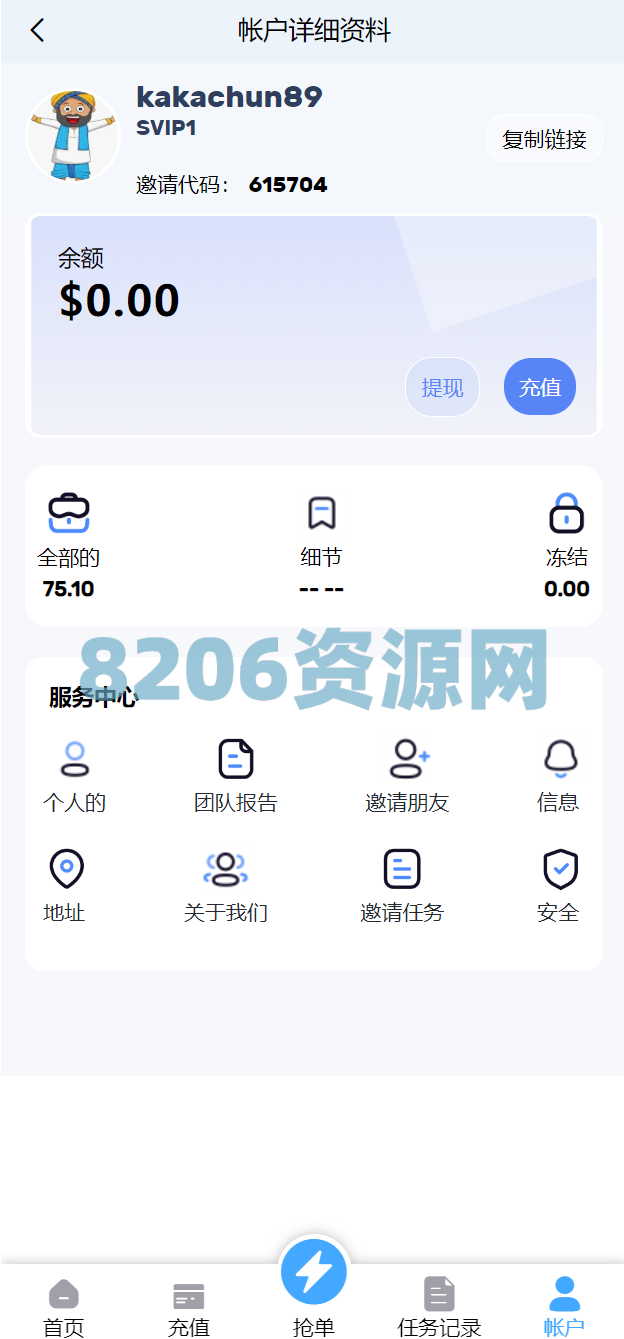Switch to the 充值 tab in bottom bar
The width and height of the screenshot is (624, 1339).
(188, 1307)
